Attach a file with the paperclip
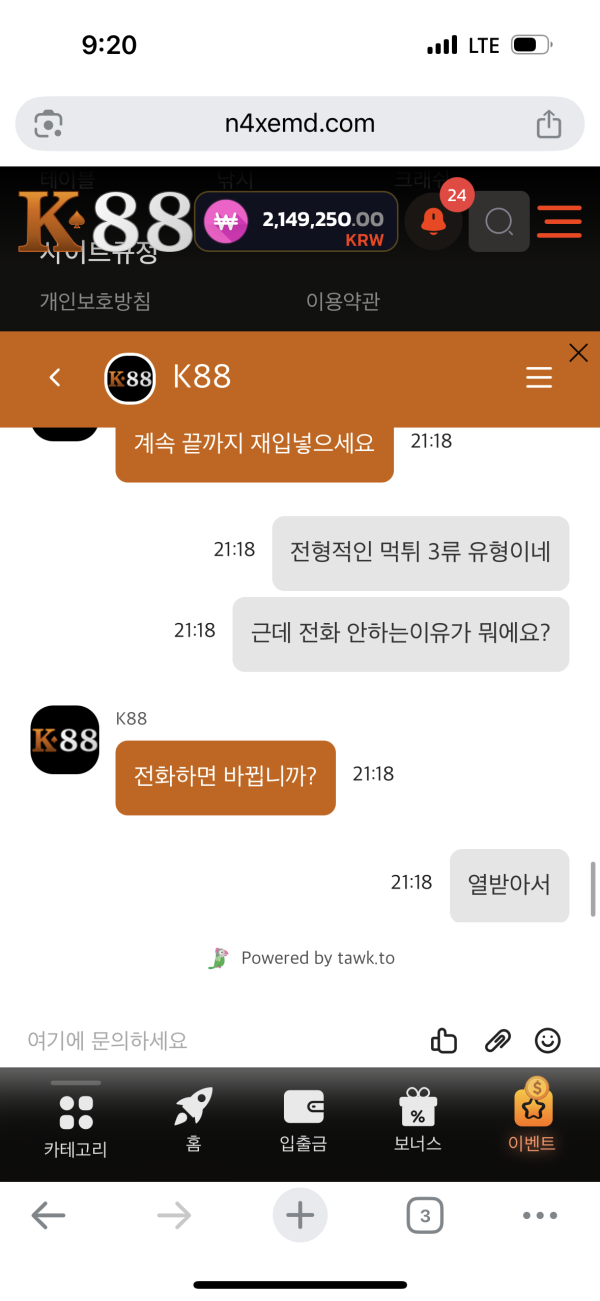600x1301 pixels. 497,1041
